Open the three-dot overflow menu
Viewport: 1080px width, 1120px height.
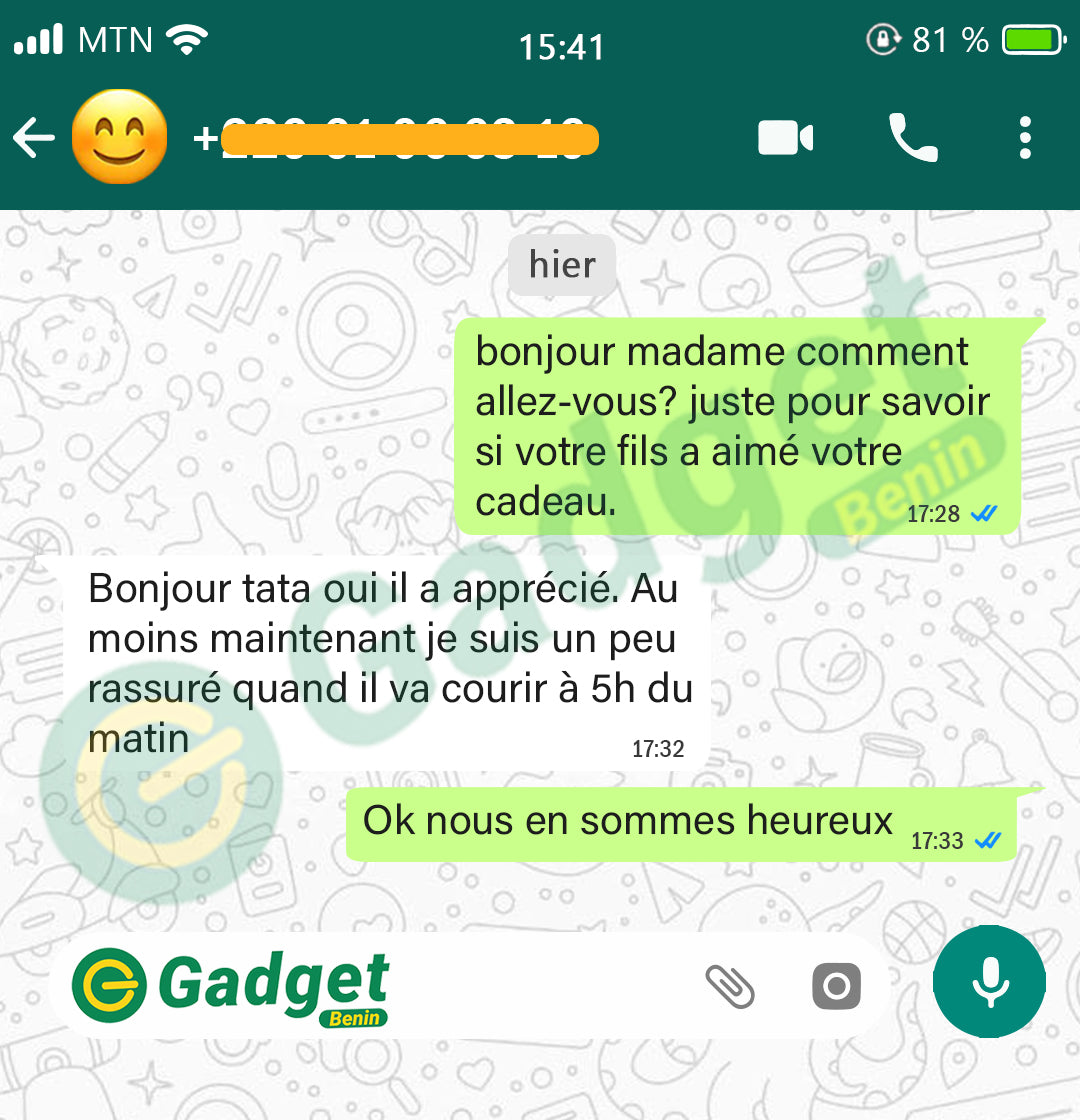click(x=1025, y=138)
